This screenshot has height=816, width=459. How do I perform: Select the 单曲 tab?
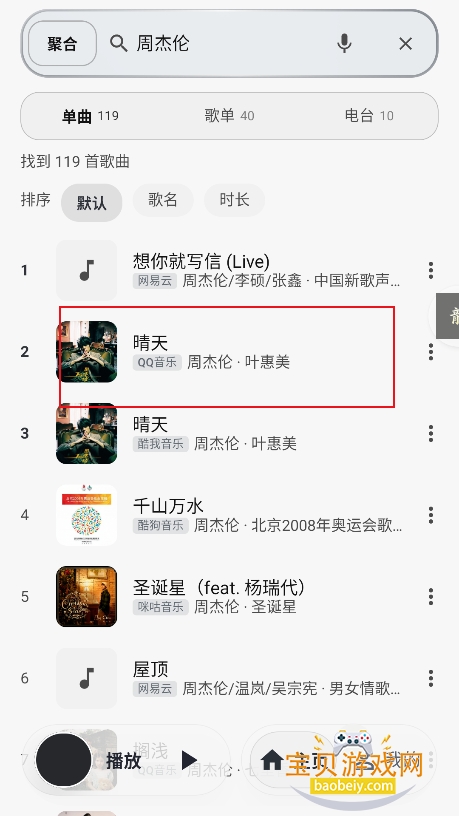pos(91,116)
